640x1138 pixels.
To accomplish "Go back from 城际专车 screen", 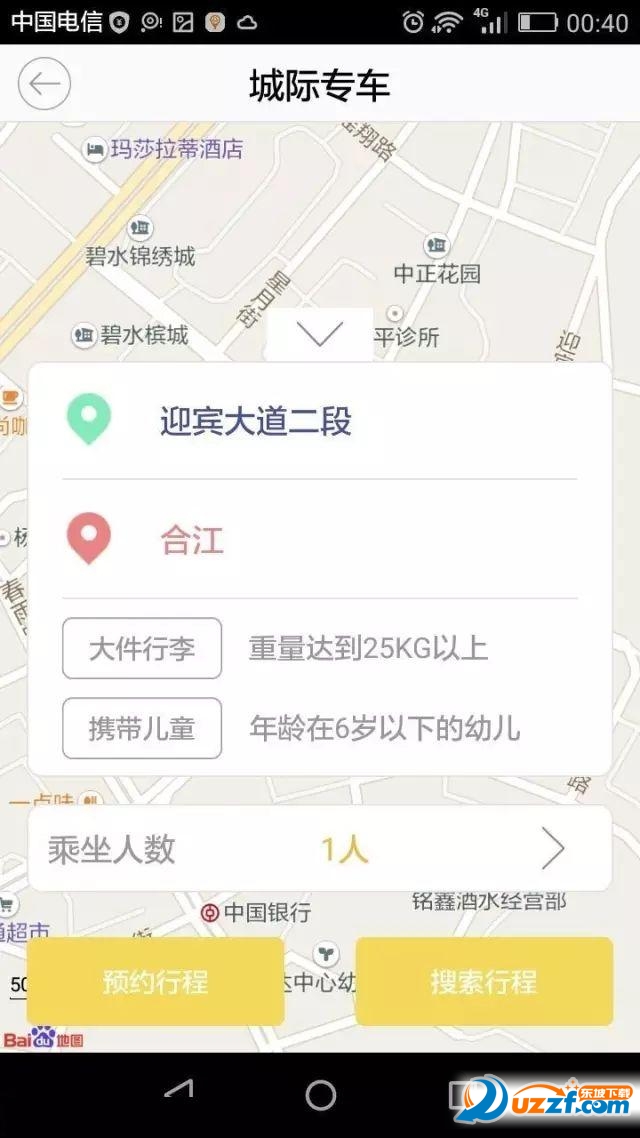I will [44, 84].
